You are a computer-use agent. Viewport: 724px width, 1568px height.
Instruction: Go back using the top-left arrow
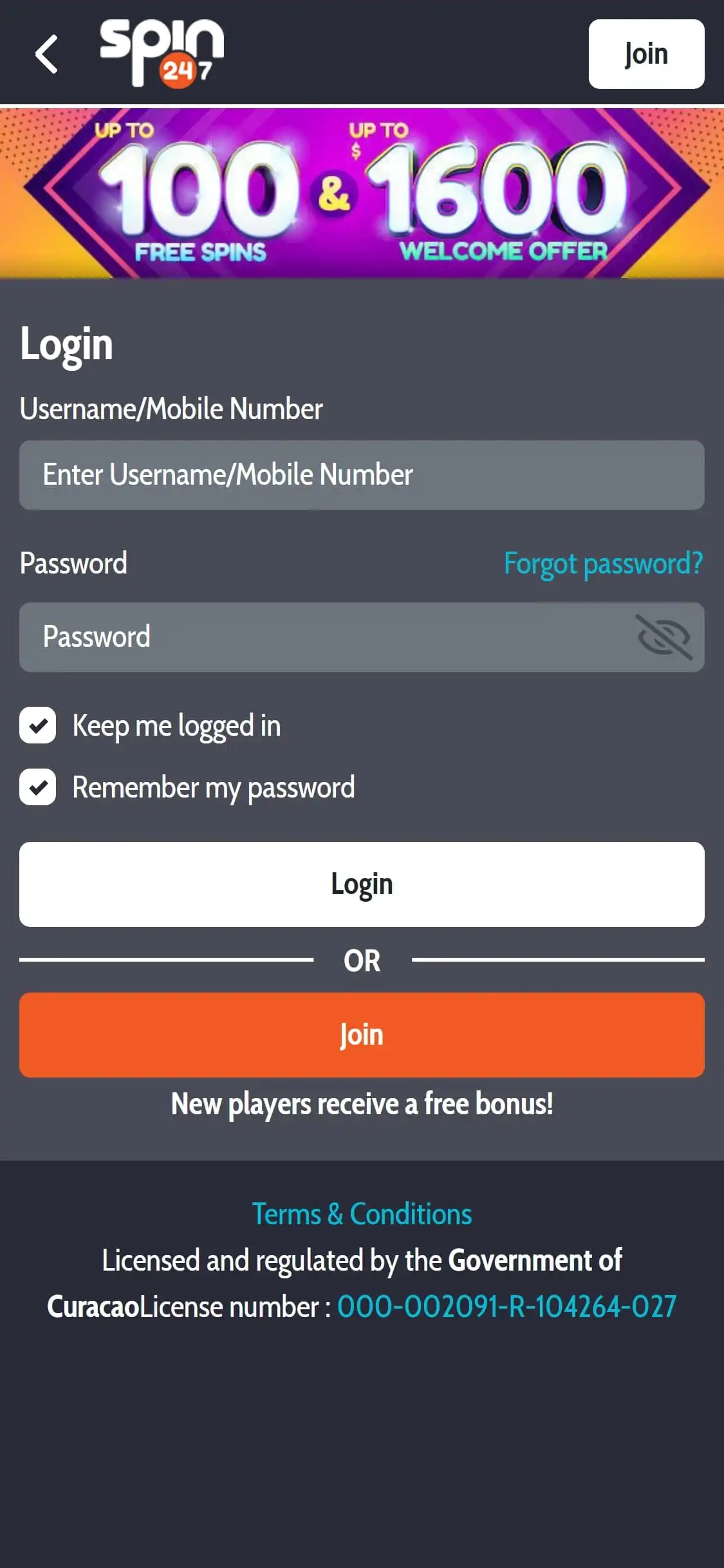click(x=46, y=54)
